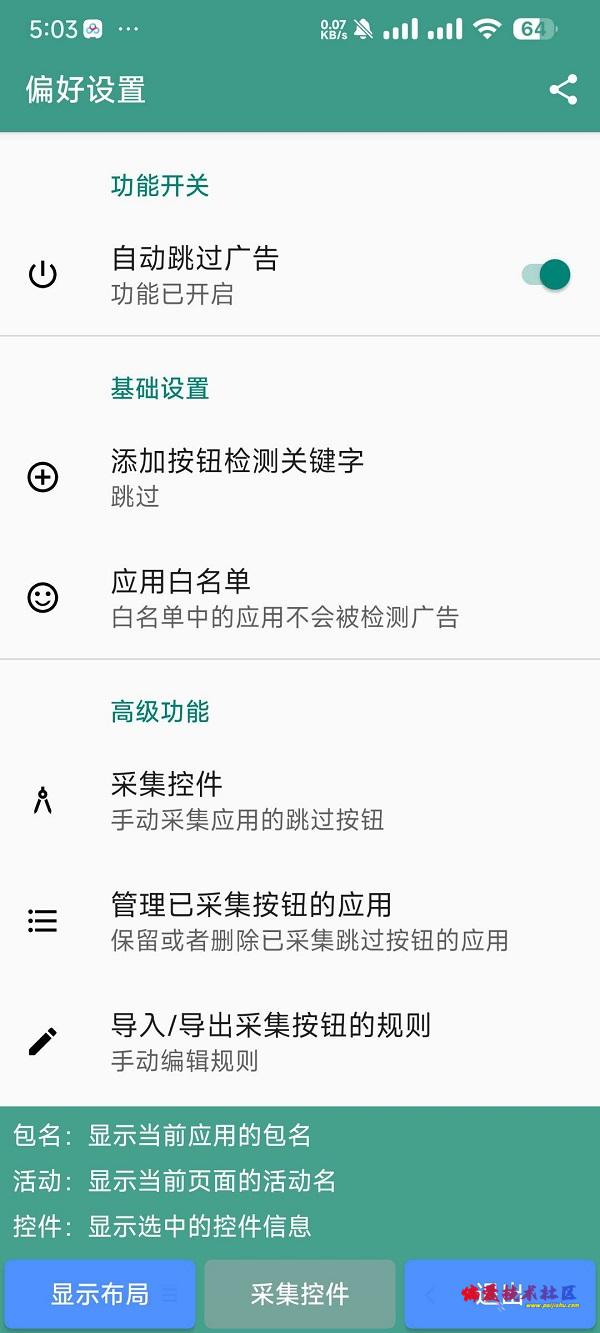600x1333 pixels.
Task: Open 添加按钮检测关键字 setting
Action: click(x=300, y=477)
